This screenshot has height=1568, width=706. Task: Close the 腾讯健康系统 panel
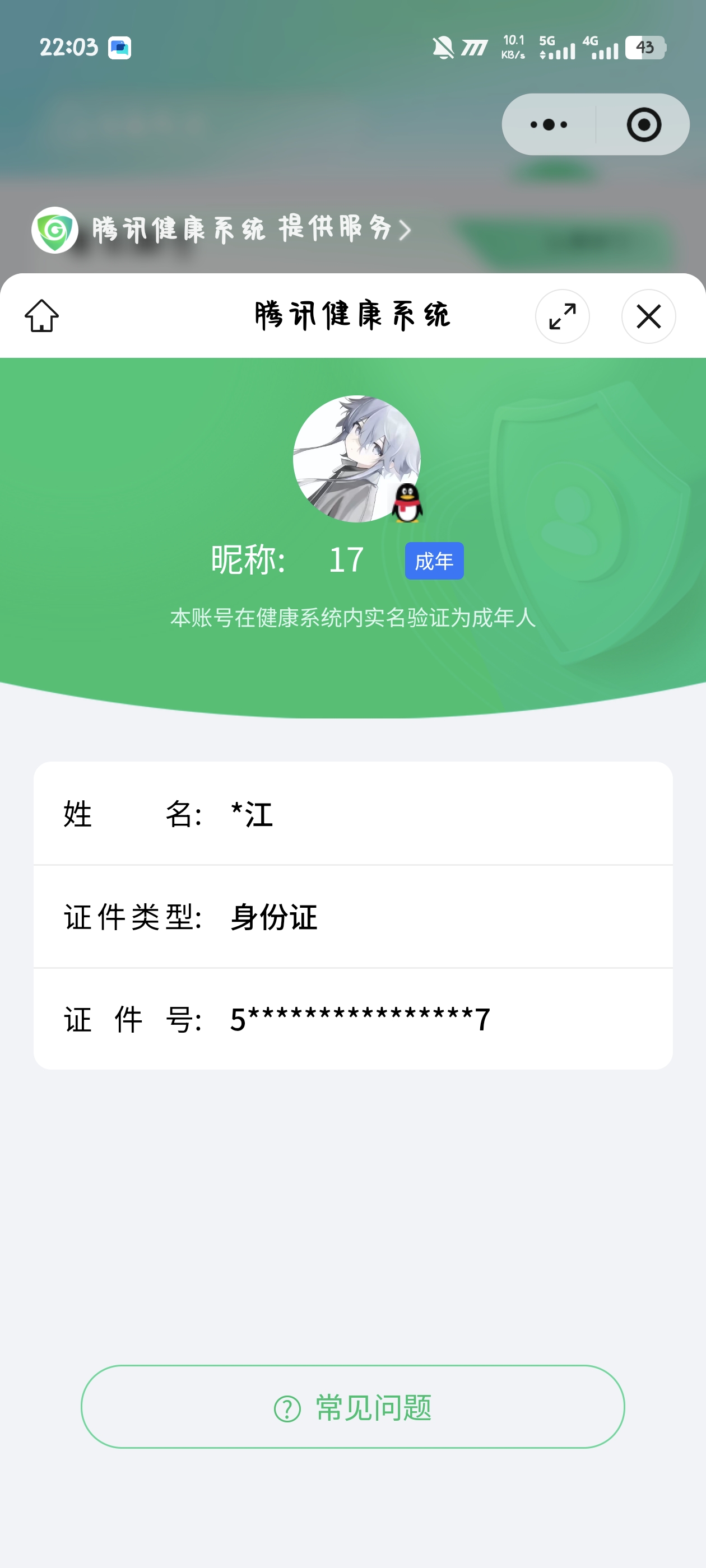[648, 316]
